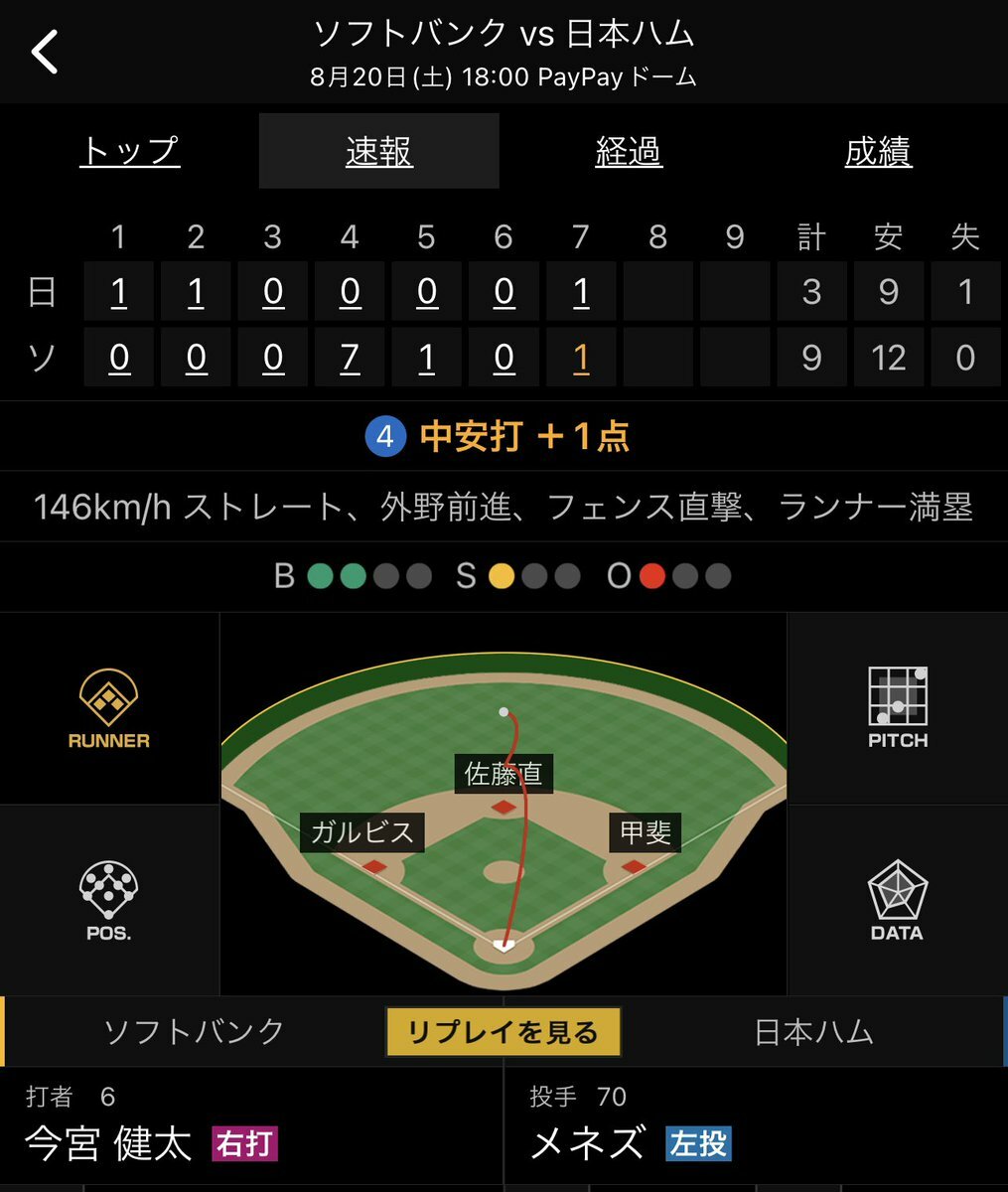Viewport: 1008px width, 1192px height.
Task: Show fielder positions via POS.
Action: click(x=109, y=900)
